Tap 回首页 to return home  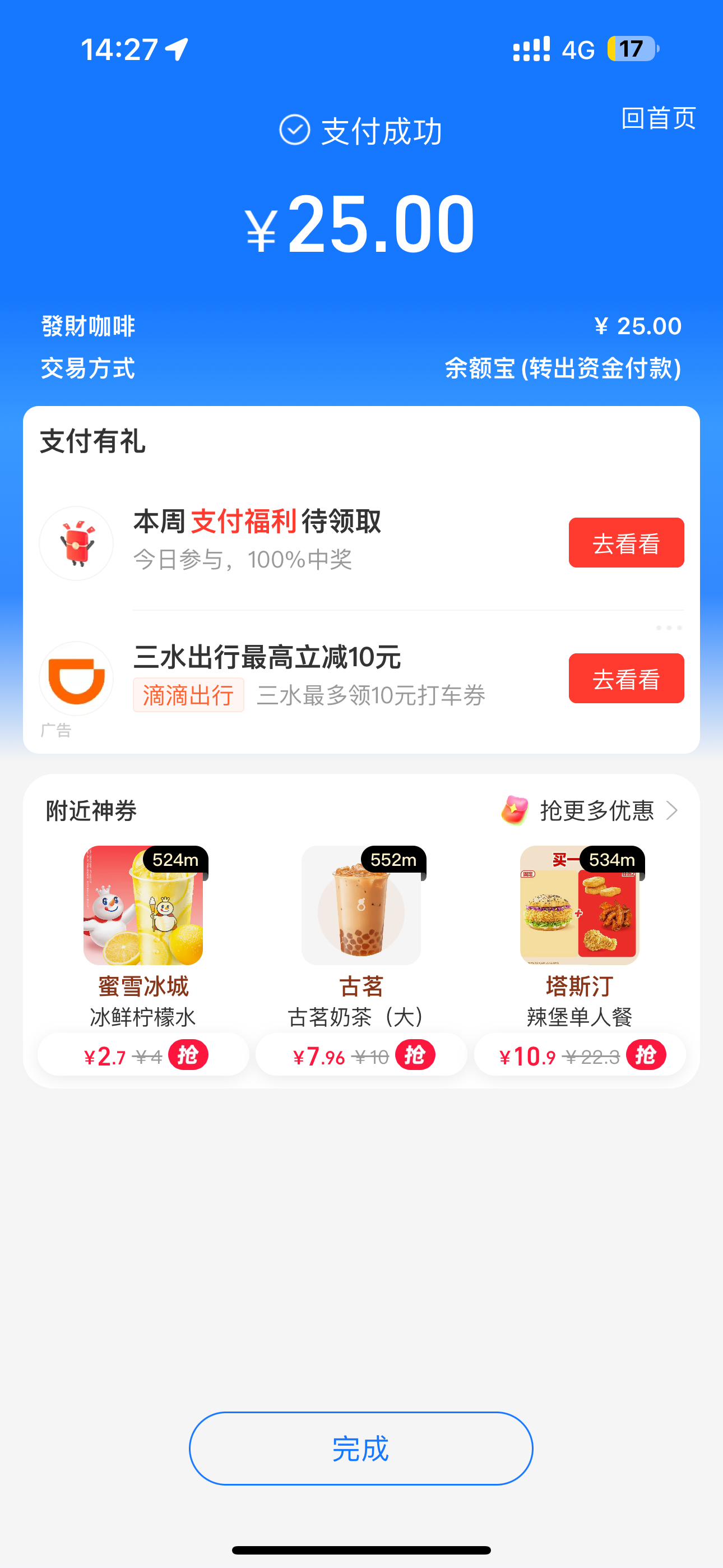click(x=658, y=118)
